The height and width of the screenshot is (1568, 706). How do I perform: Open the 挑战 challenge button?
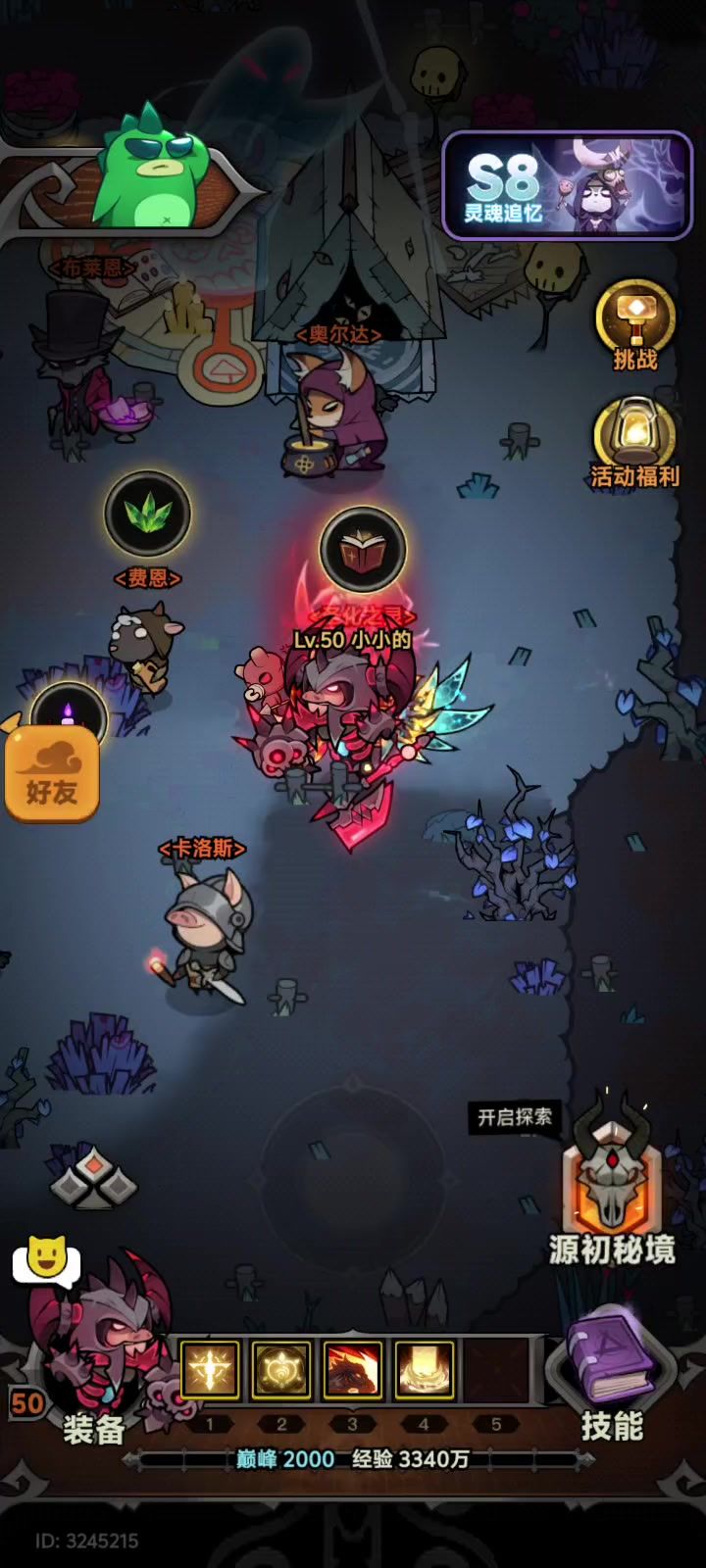[634, 323]
